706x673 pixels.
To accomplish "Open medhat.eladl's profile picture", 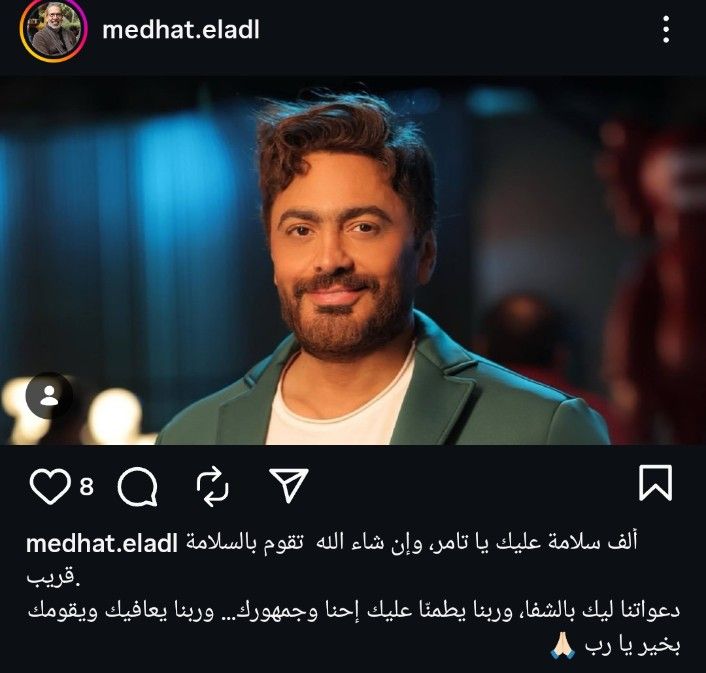I will 52,31.
